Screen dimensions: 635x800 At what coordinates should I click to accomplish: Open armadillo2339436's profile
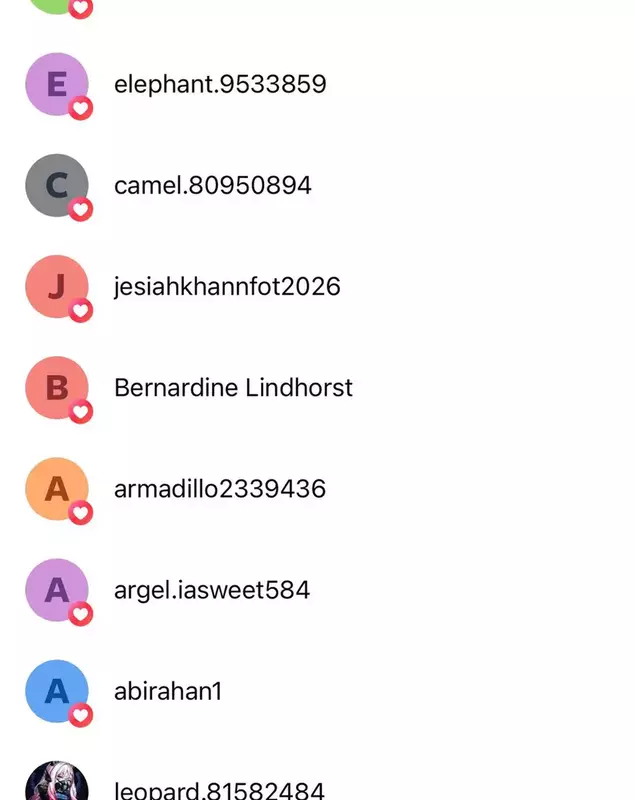(220, 489)
